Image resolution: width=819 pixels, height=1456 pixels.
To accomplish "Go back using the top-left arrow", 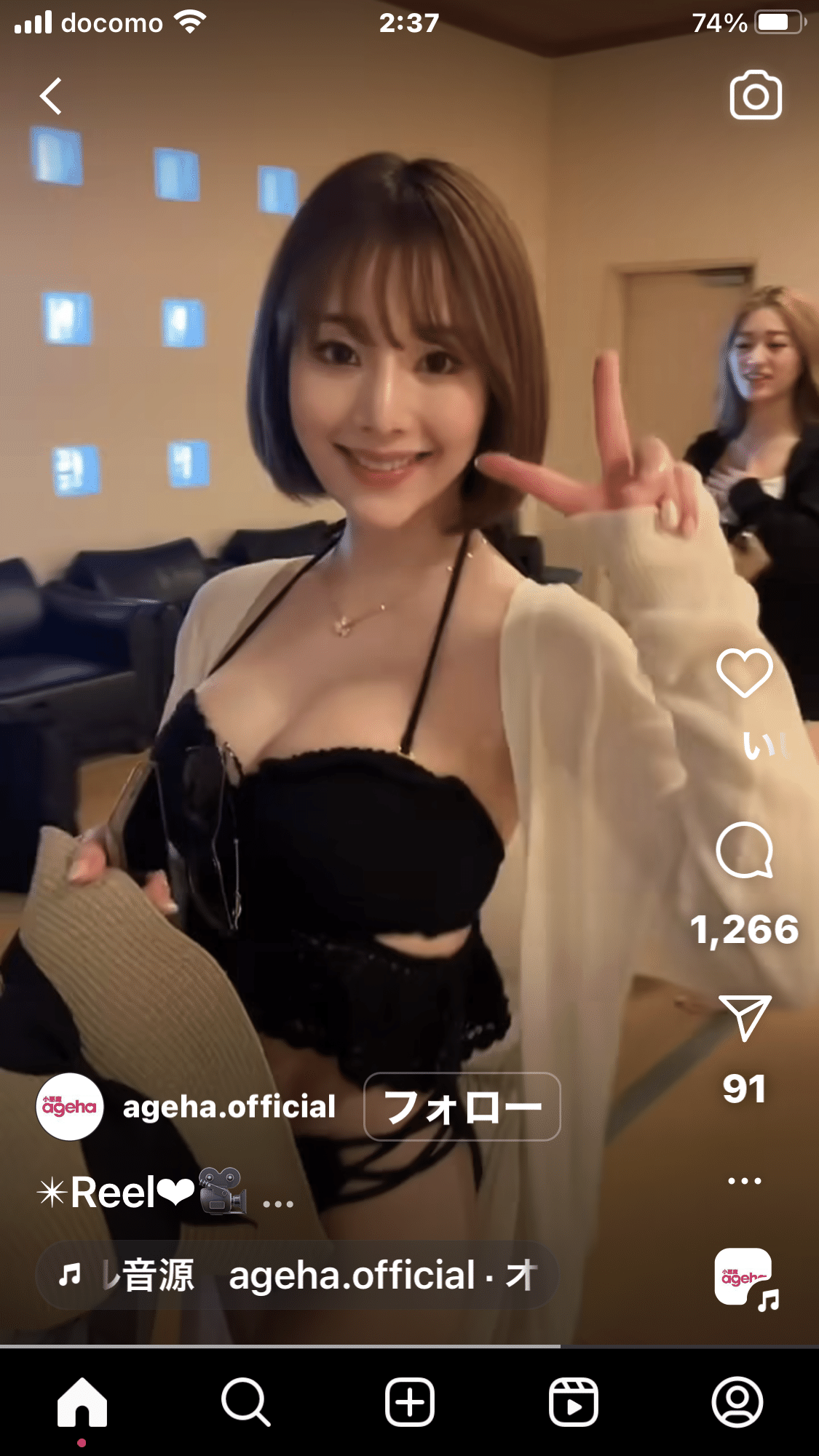I will tap(51, 97).
